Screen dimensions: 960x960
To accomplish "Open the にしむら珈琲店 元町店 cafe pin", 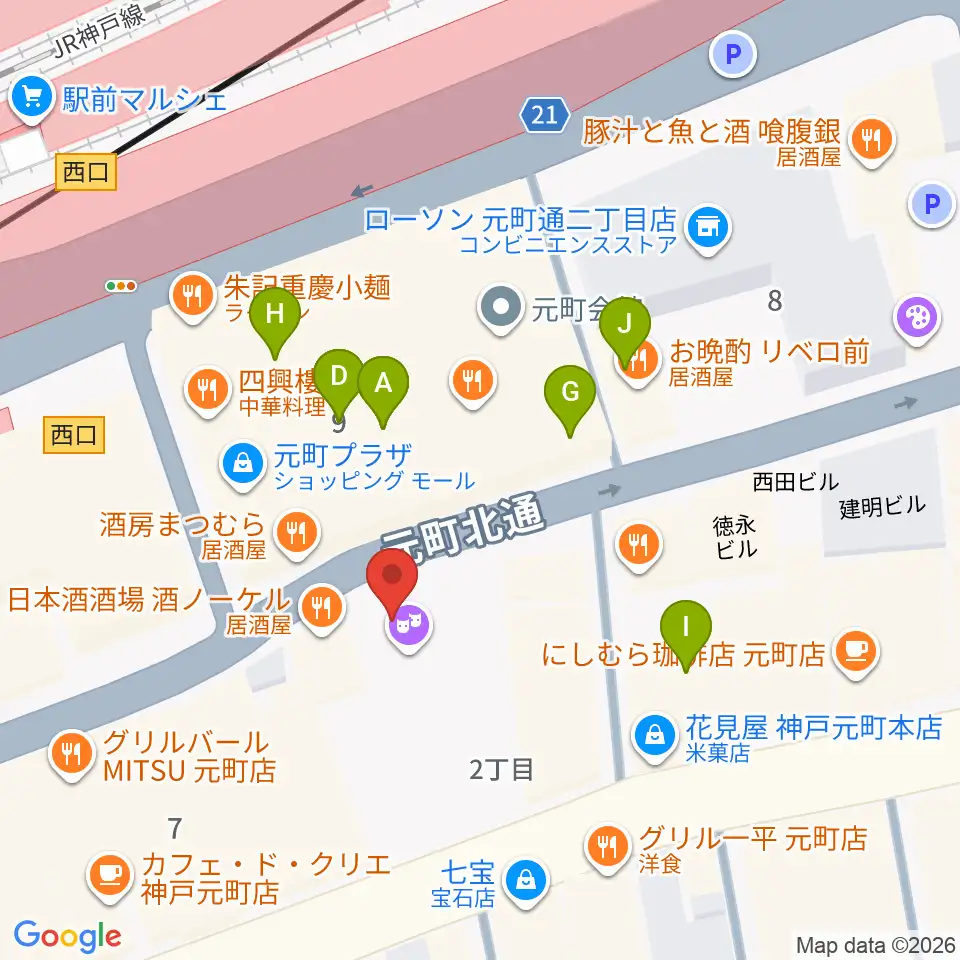I will (x=856, y=653).
